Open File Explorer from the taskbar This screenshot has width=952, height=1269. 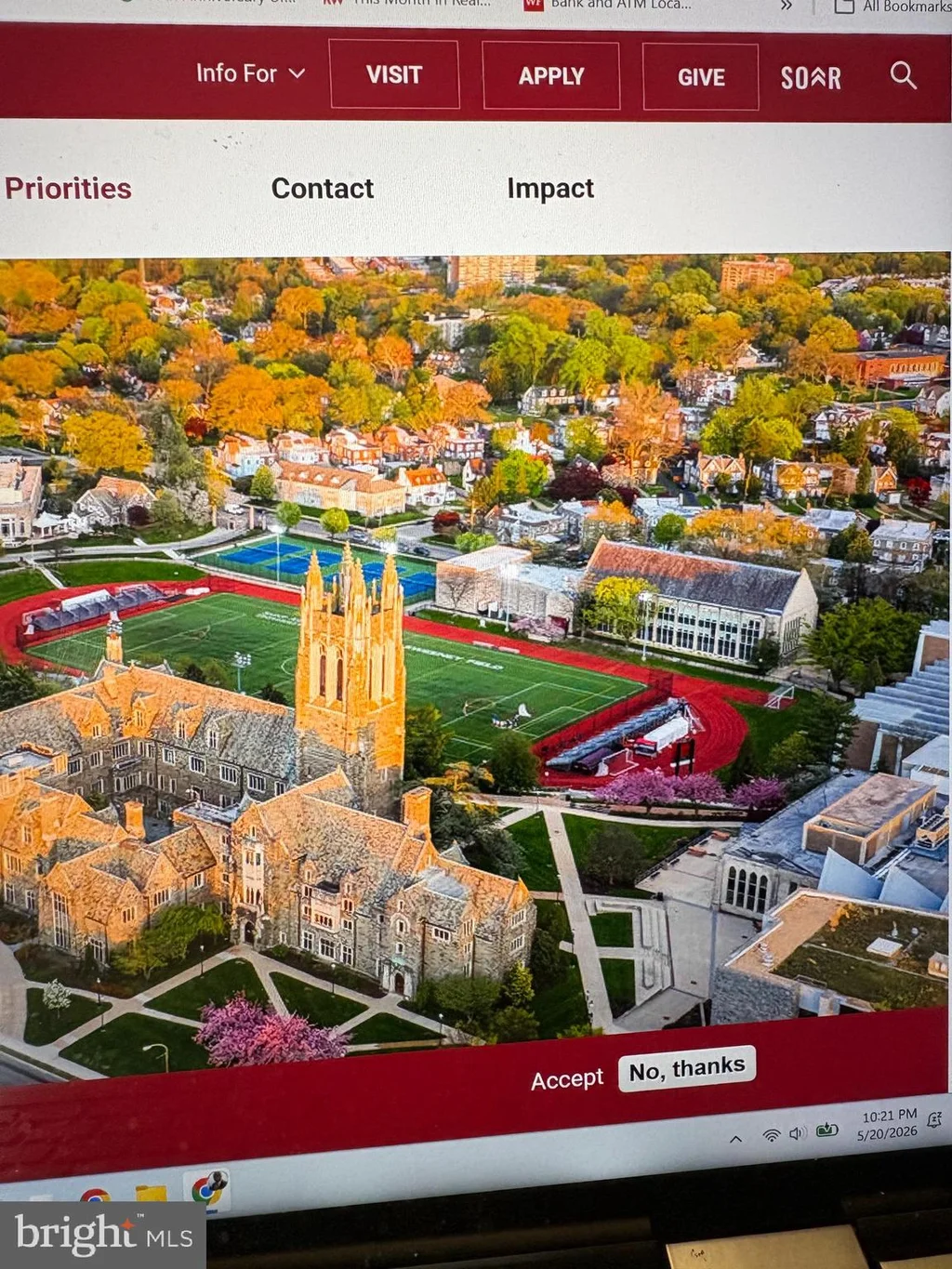[x=151, y=1194]
